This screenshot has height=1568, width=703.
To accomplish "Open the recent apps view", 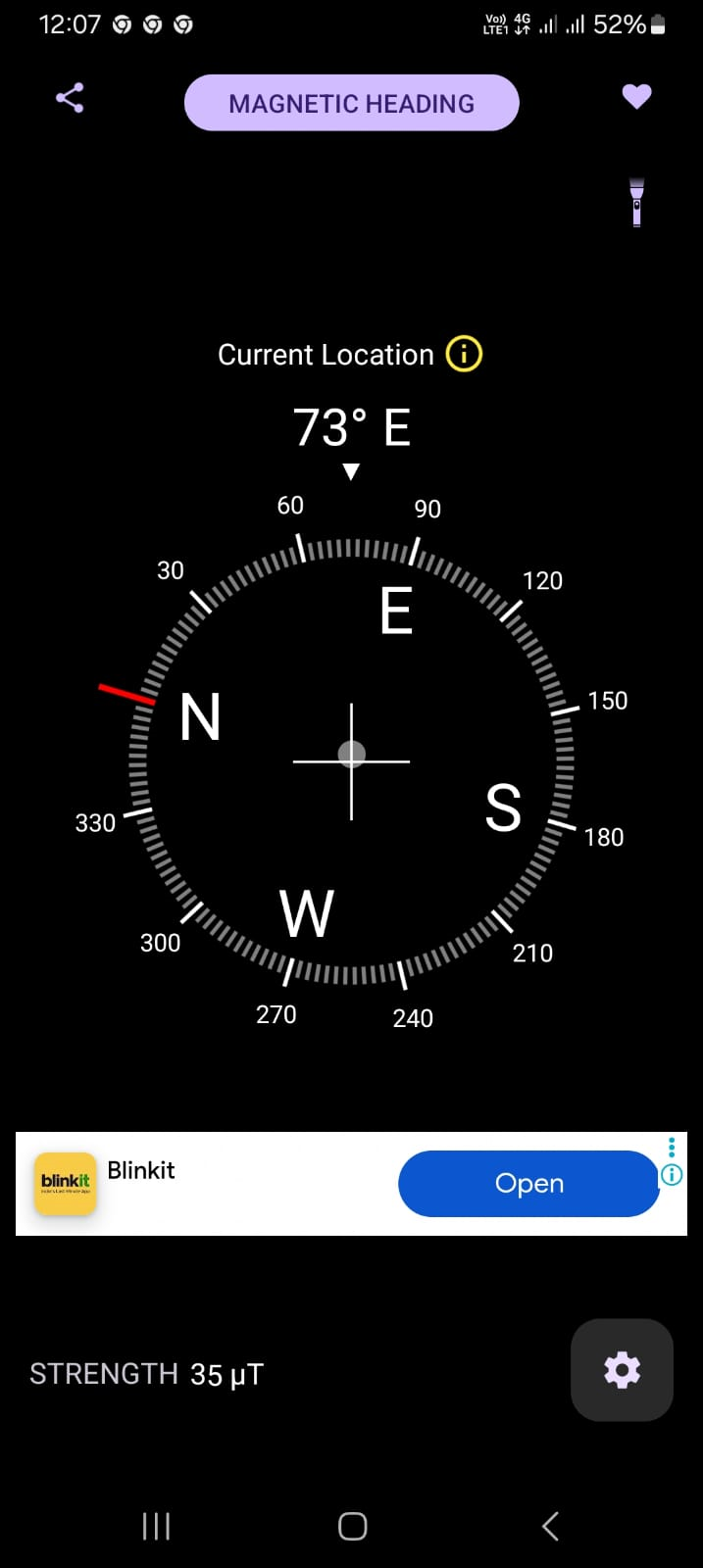I will (156, 1525).
